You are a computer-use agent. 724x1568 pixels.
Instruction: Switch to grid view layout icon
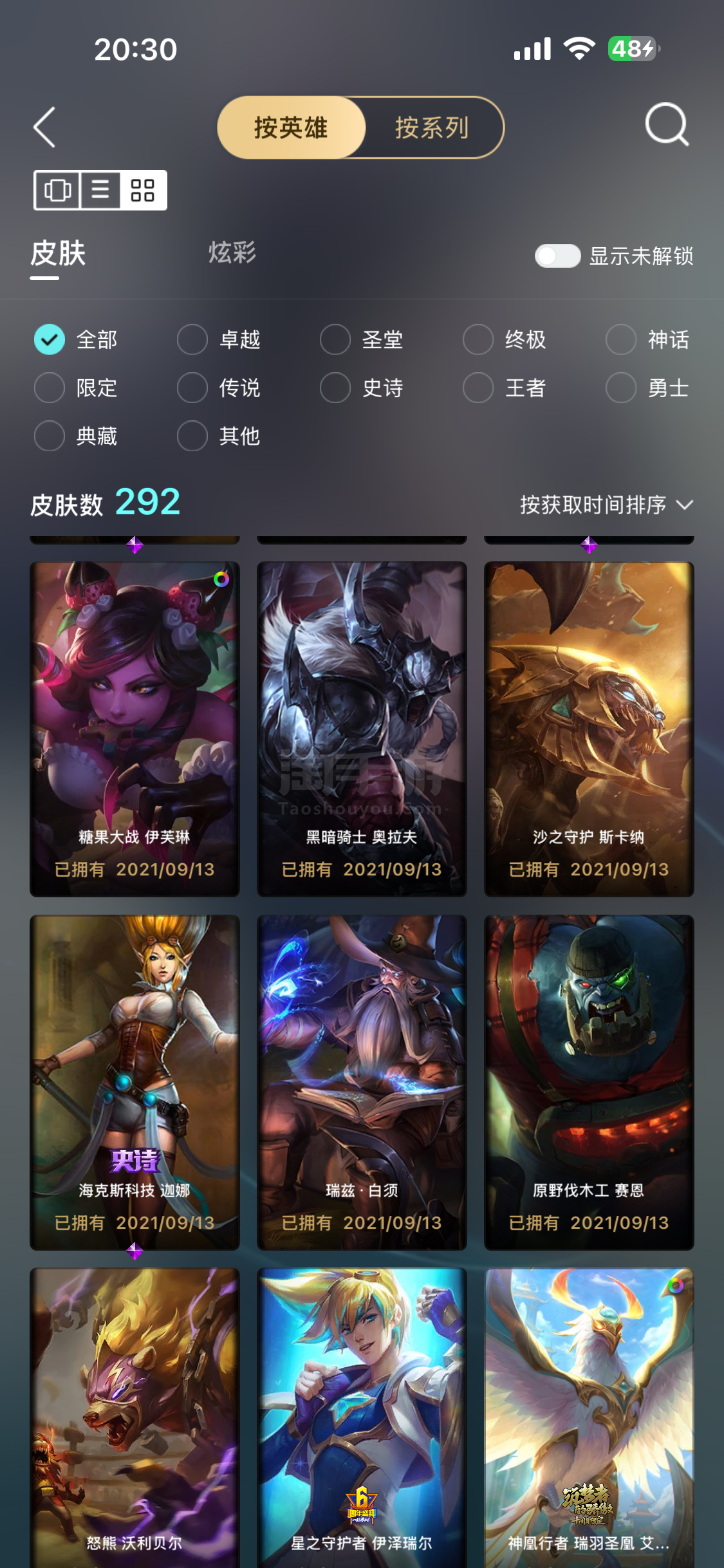point(142,190)
